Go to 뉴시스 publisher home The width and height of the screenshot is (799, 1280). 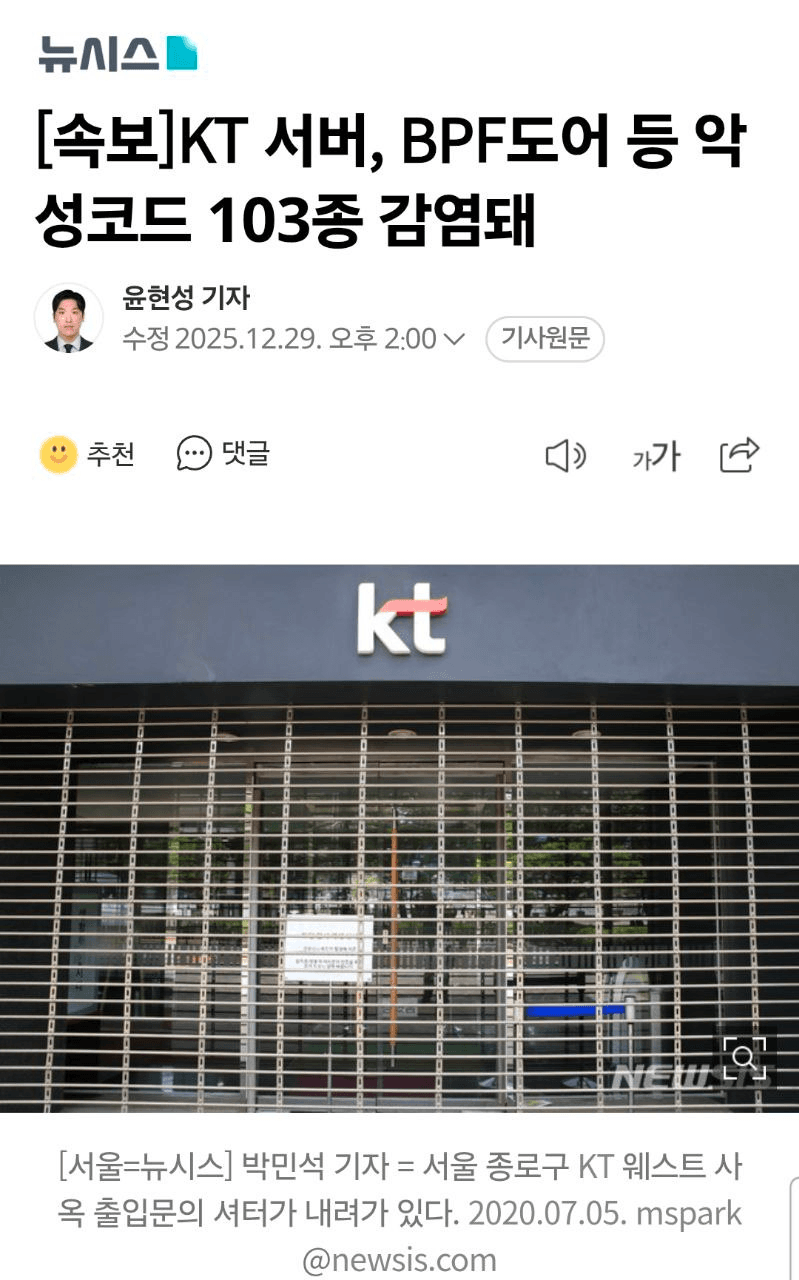point(118,54)
